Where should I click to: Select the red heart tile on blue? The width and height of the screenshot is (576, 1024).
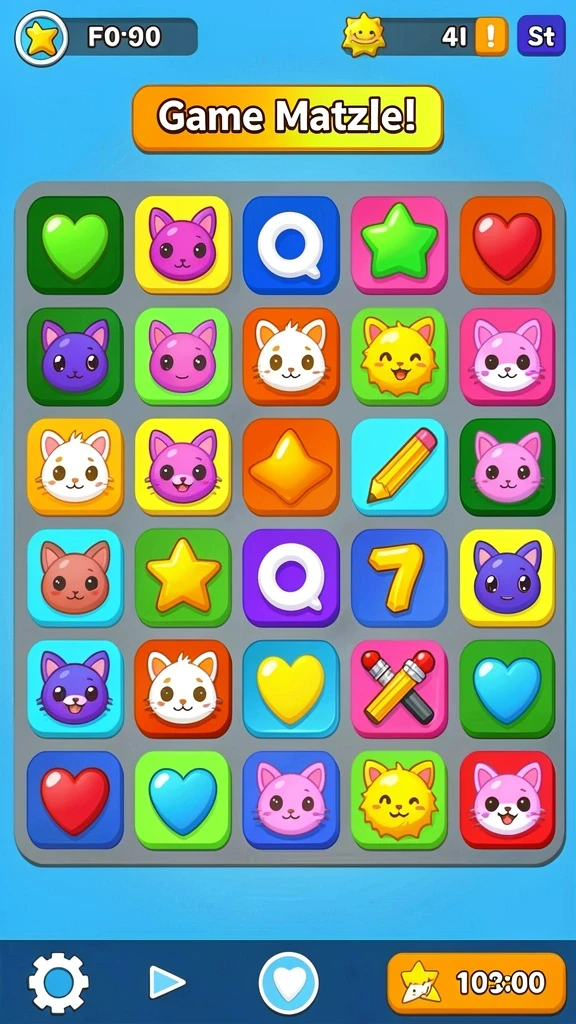(x=75, y=800)
